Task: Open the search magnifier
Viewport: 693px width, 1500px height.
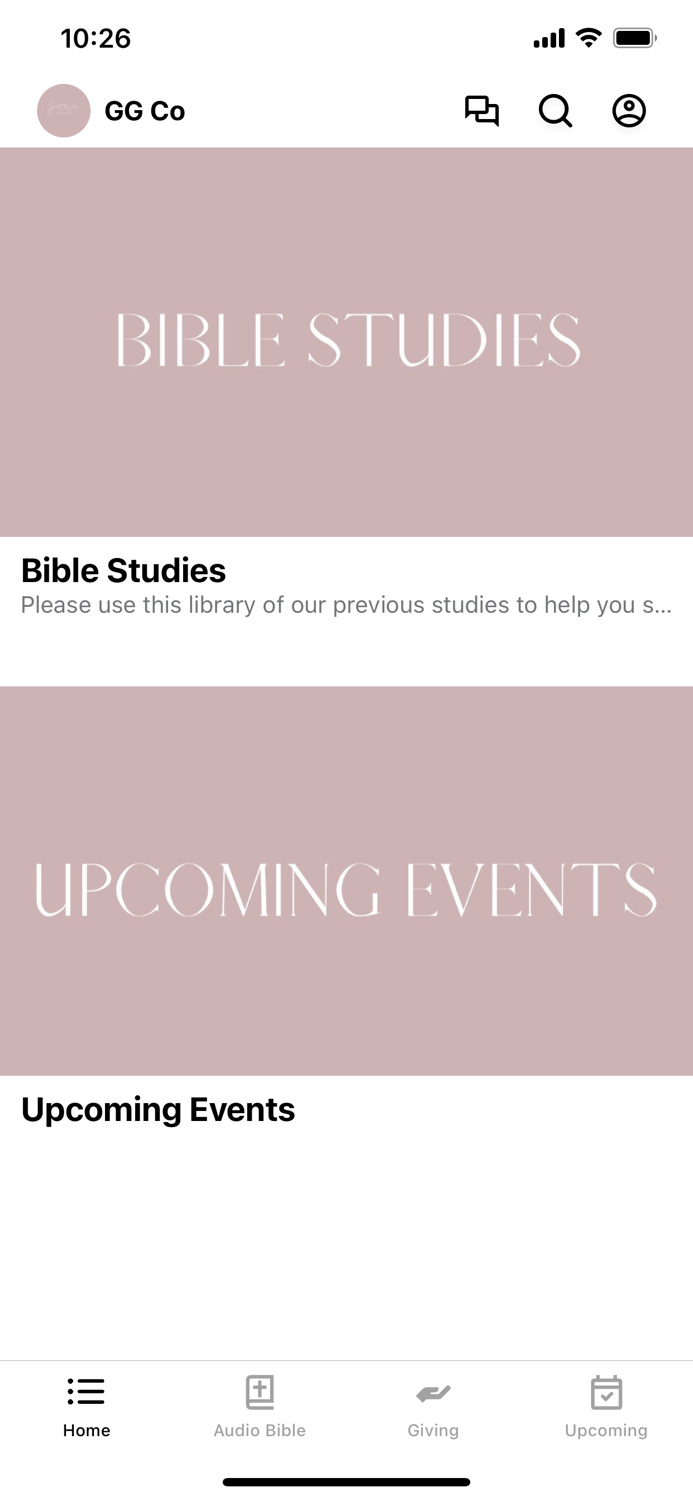Action: (x=555, y=111)
